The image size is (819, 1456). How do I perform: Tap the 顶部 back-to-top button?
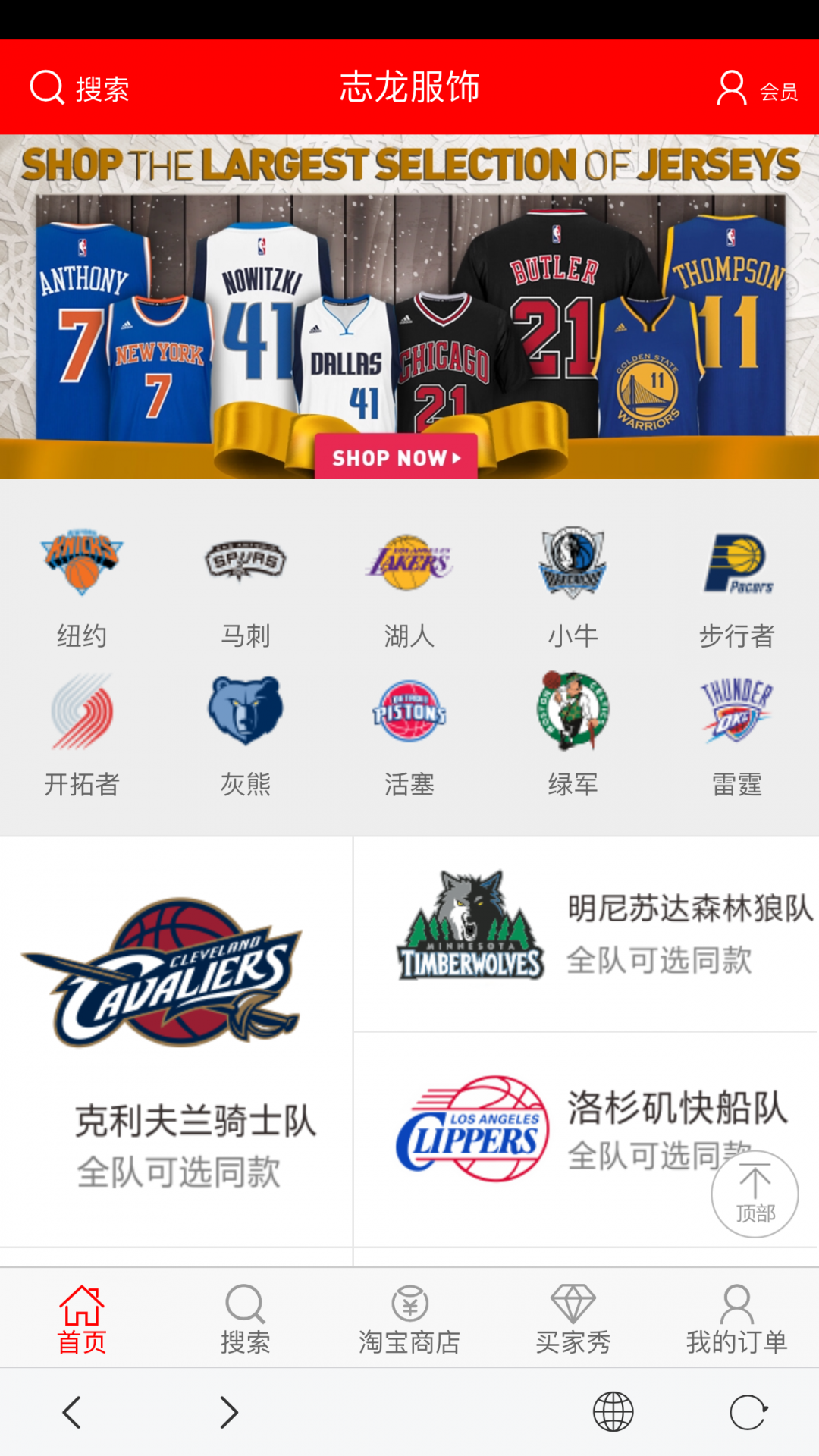[x=755, y=1194]
